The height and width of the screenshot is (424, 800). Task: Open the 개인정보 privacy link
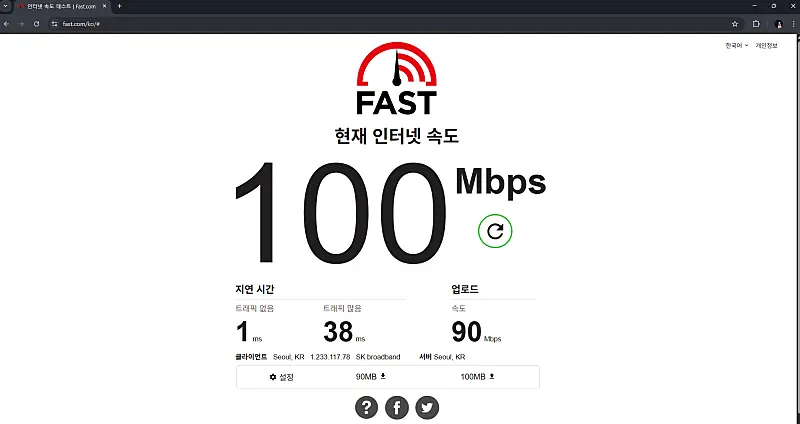pyautogui.click(x=768, y=45)
